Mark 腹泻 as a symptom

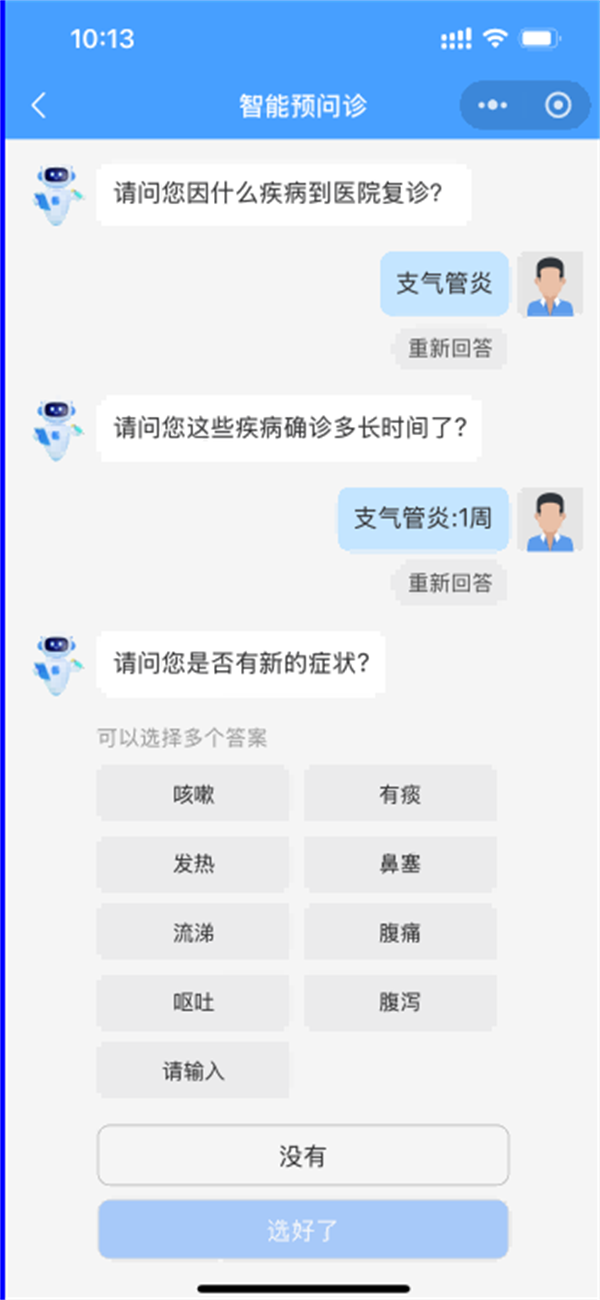(x=400, y=1002)
